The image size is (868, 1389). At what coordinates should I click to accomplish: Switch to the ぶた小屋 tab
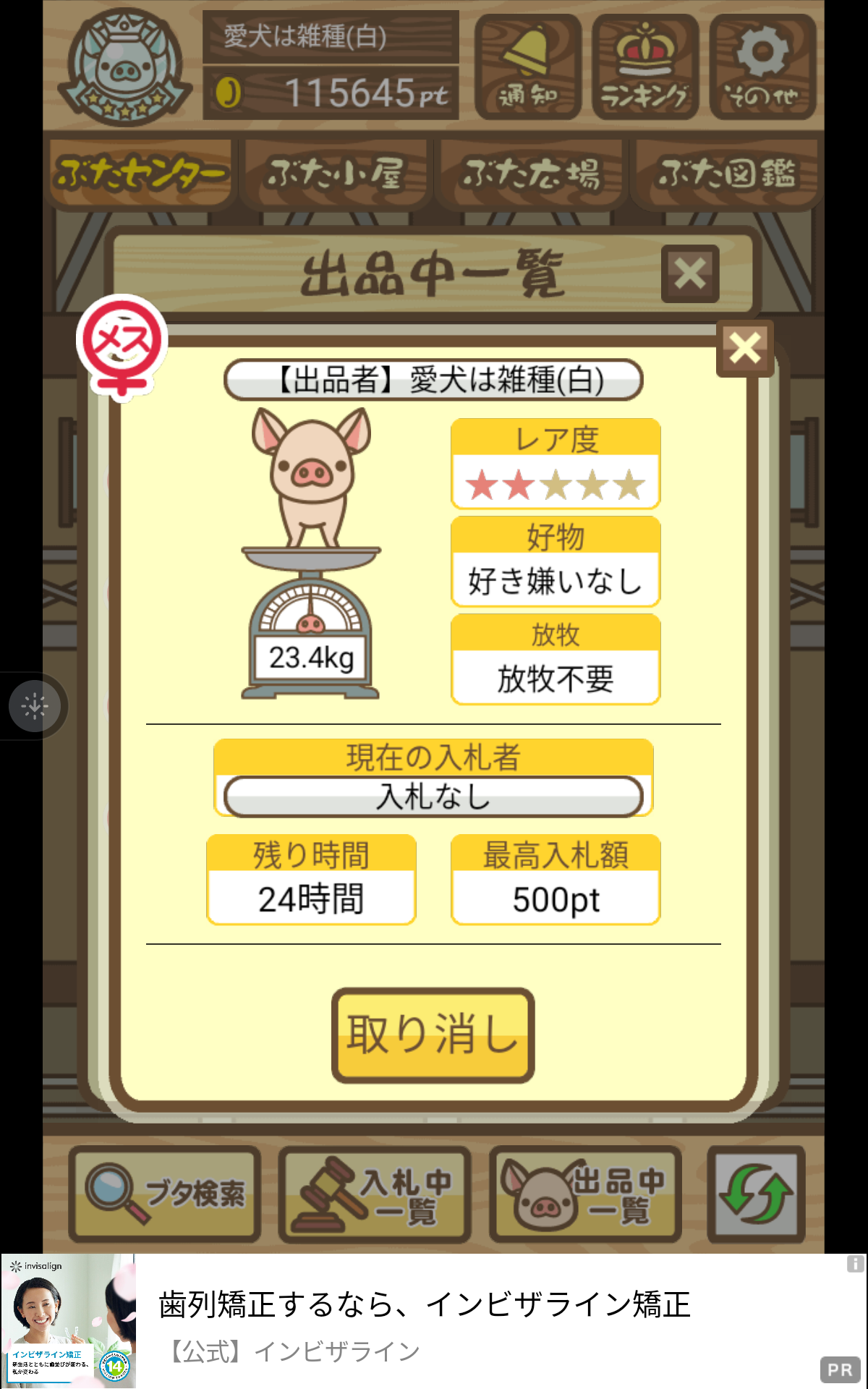[336, 174]
